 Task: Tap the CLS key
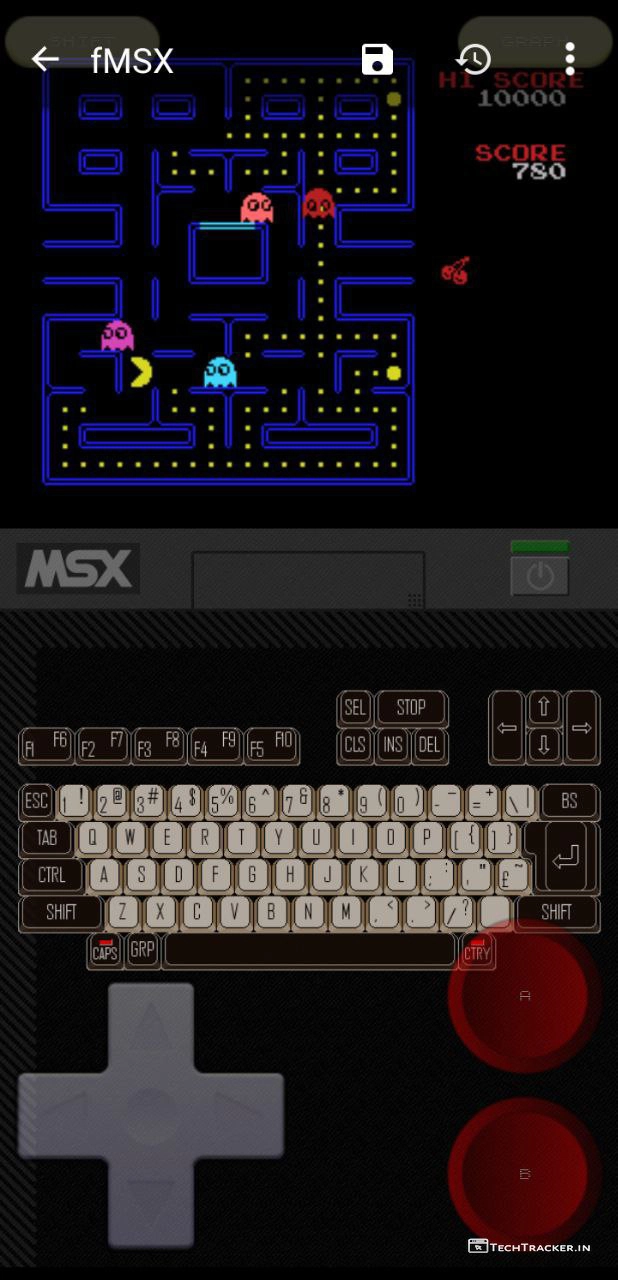pos(355,745)
